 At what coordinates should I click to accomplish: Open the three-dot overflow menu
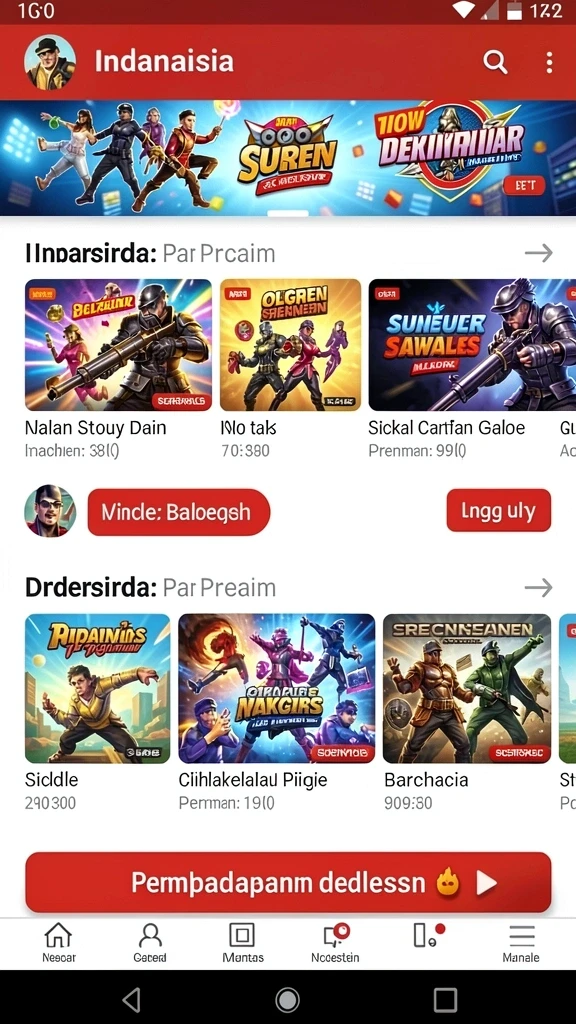coord(549,63)
